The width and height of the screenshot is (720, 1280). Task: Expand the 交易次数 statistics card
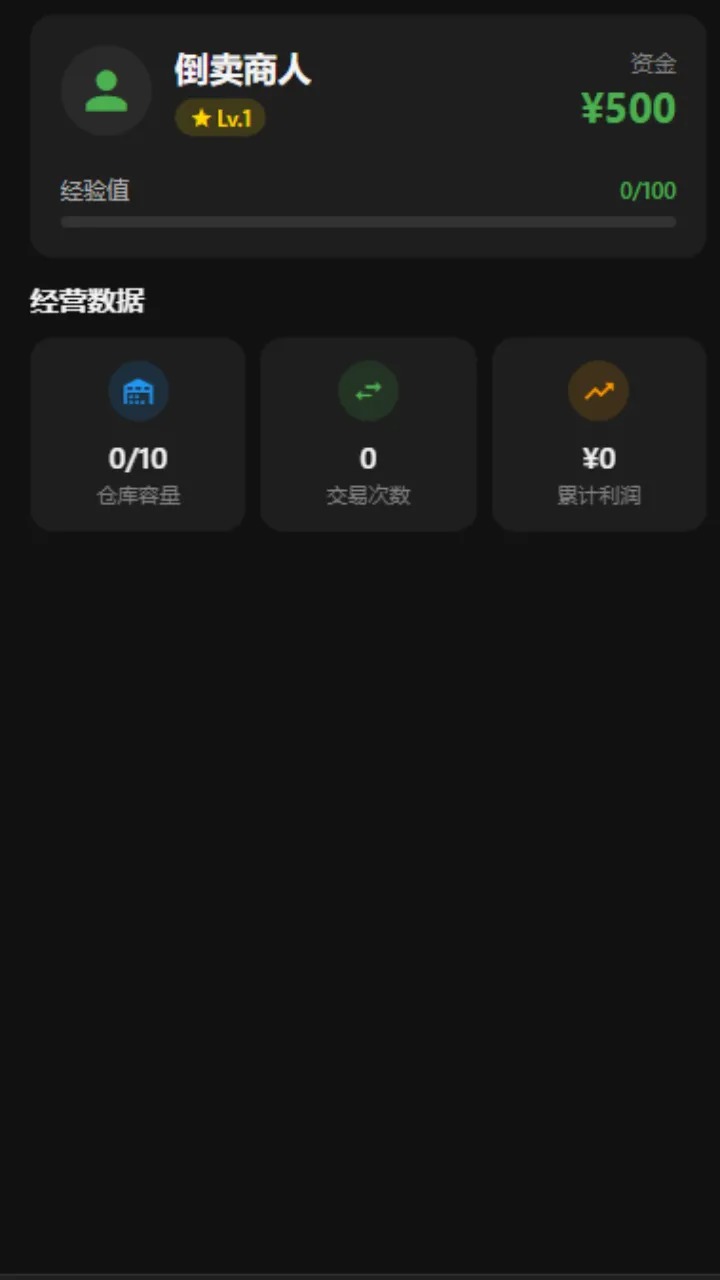(x=368, y=433)
